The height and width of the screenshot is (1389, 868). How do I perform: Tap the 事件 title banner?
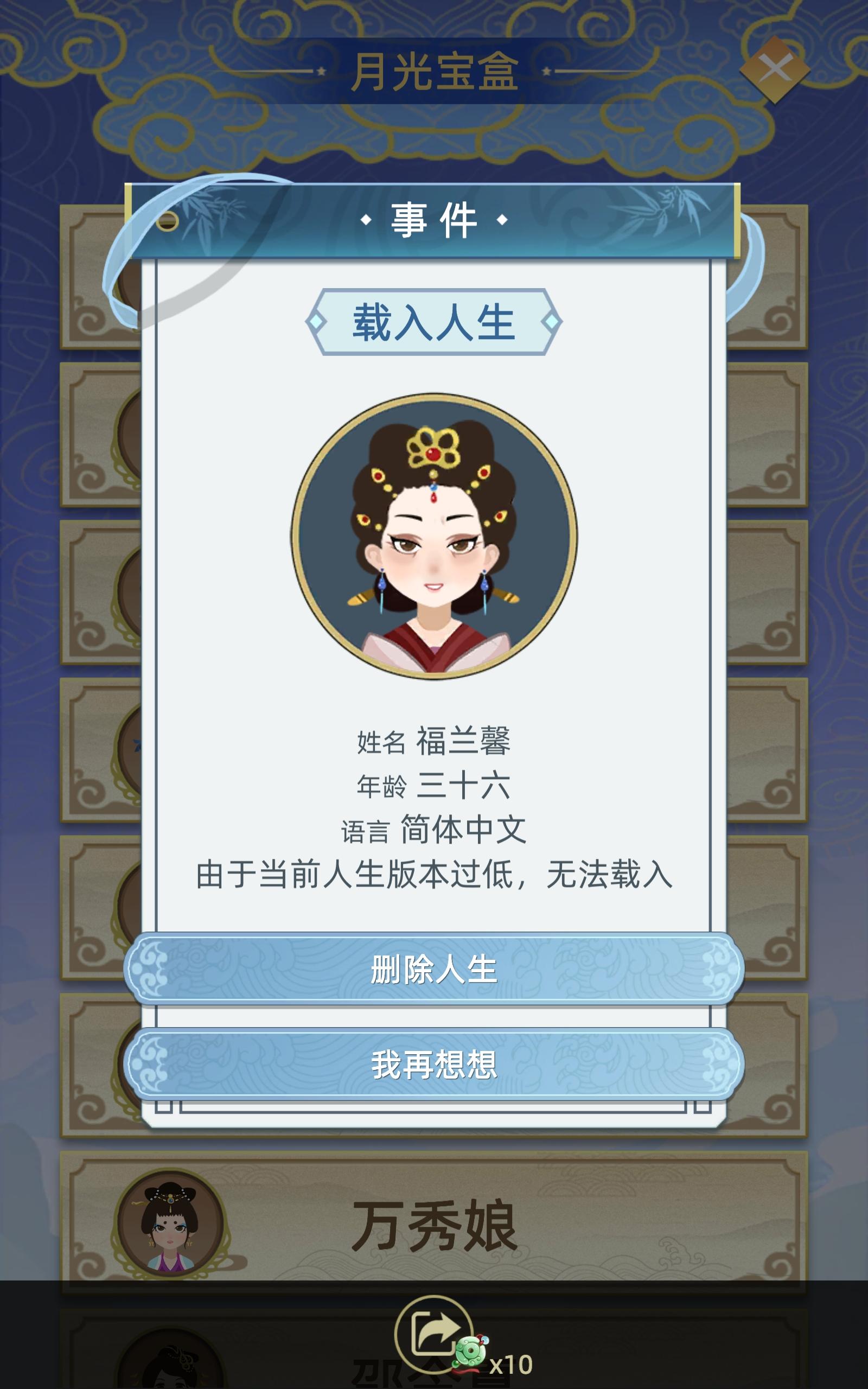tap(434, 220)
